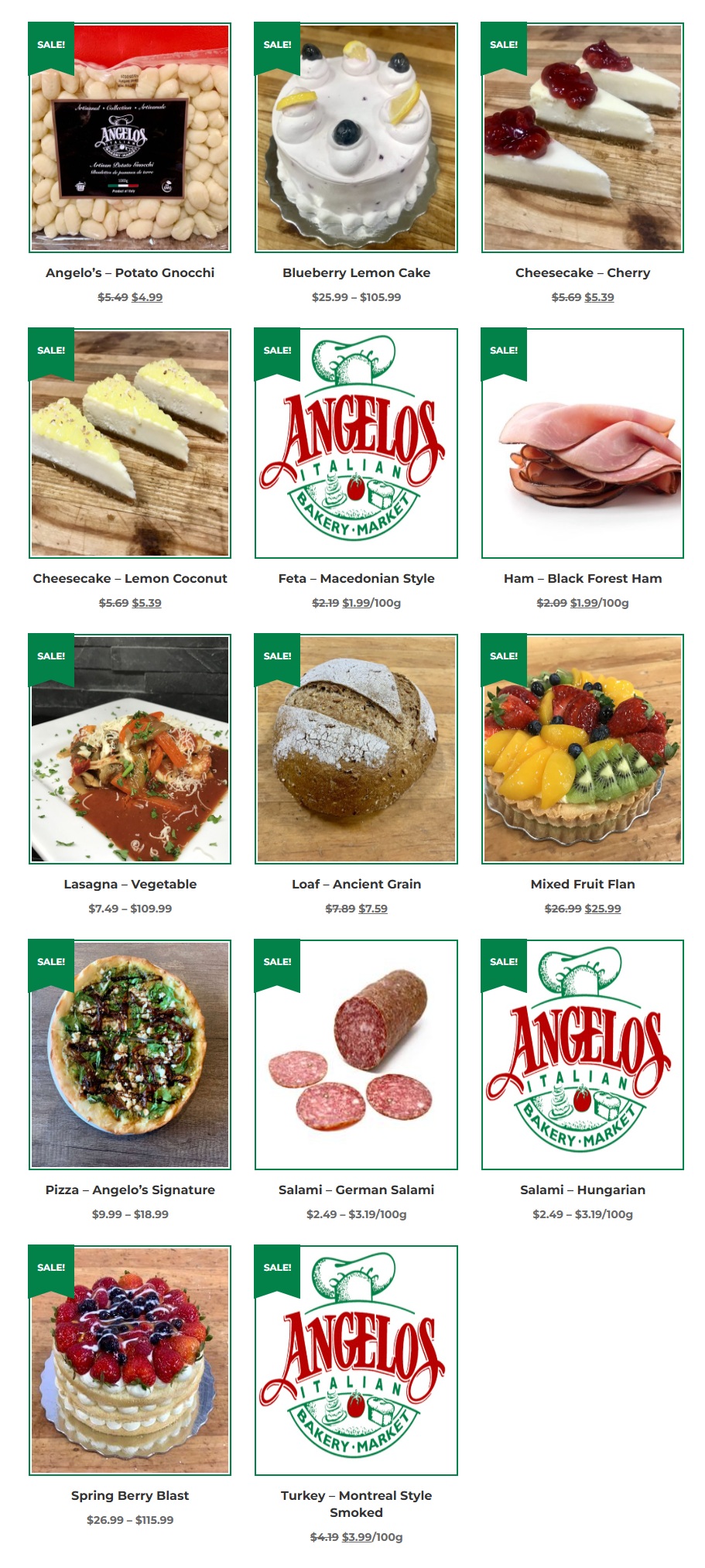Open Feta – Macedonian Style product
This screenshot has width=705, height=1568.
[x=356, y=578]
